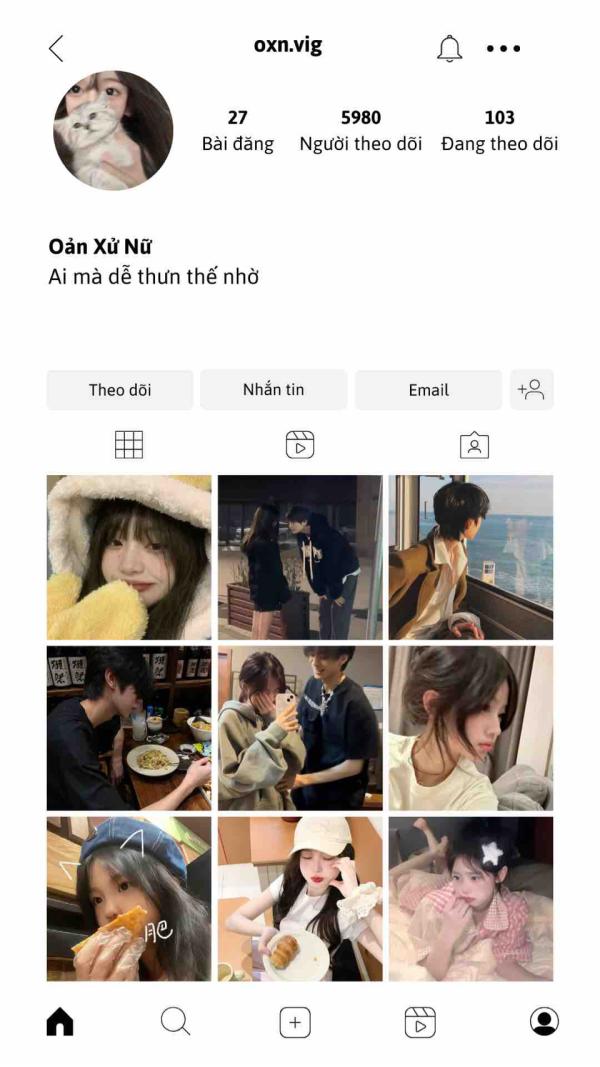The width and height of the screenshot is (600, 1067).
Task: Create a new post with the plus icon
Action: (x=294, y=1022)
